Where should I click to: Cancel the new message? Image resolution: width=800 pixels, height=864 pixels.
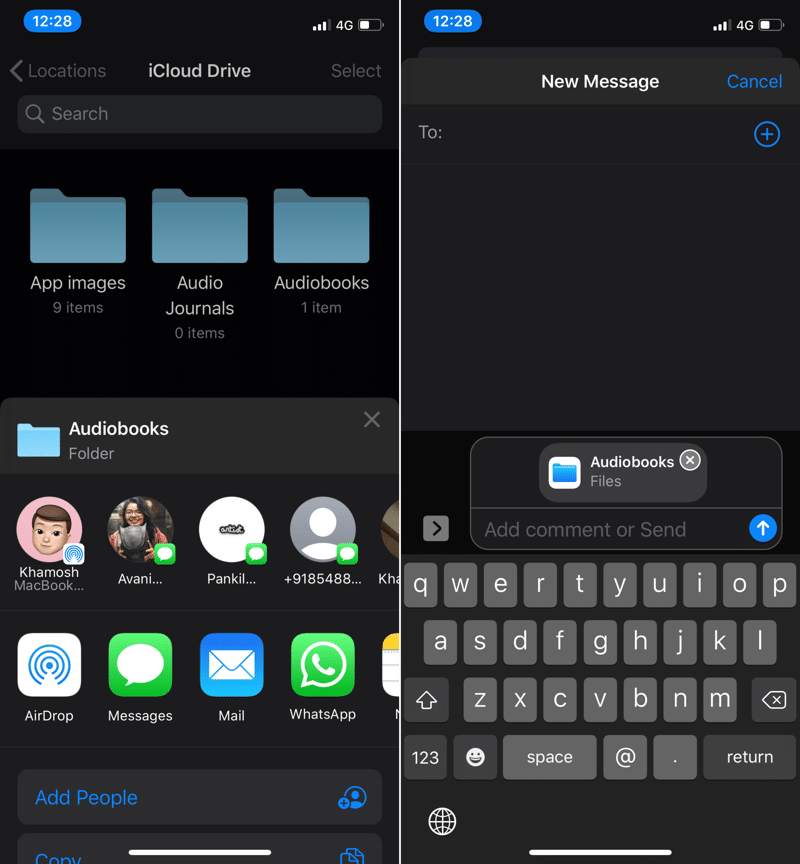(754, 82)
